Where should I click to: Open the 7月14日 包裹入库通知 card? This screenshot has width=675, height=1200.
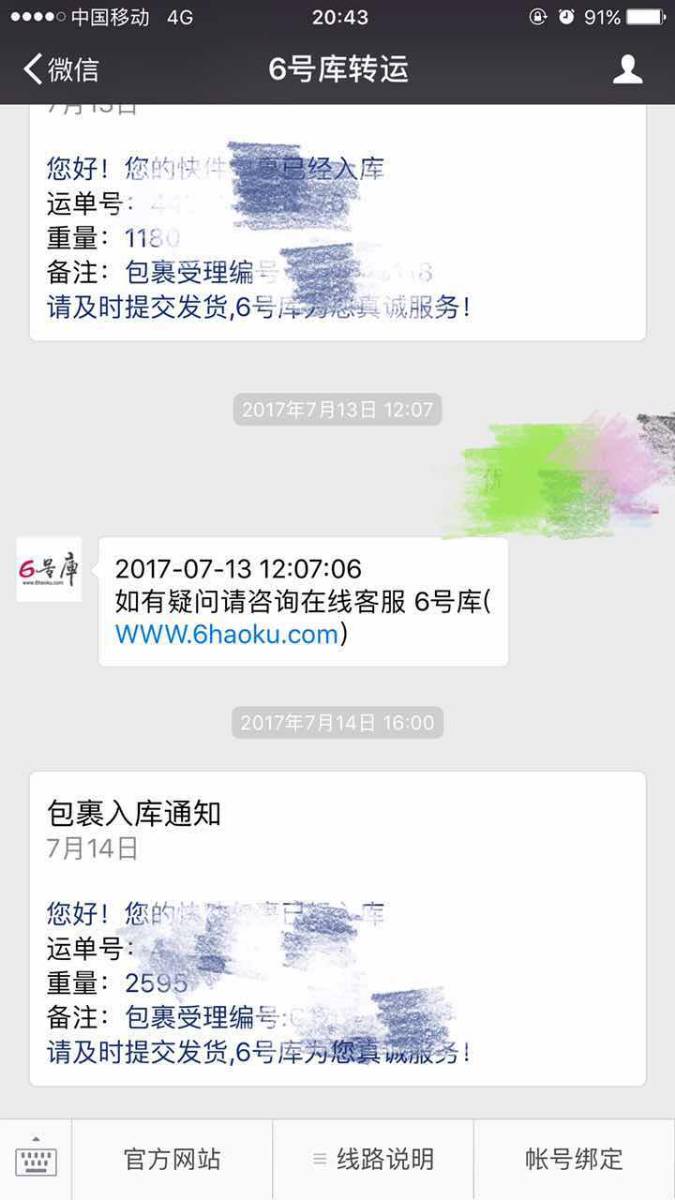click(337, 928)
